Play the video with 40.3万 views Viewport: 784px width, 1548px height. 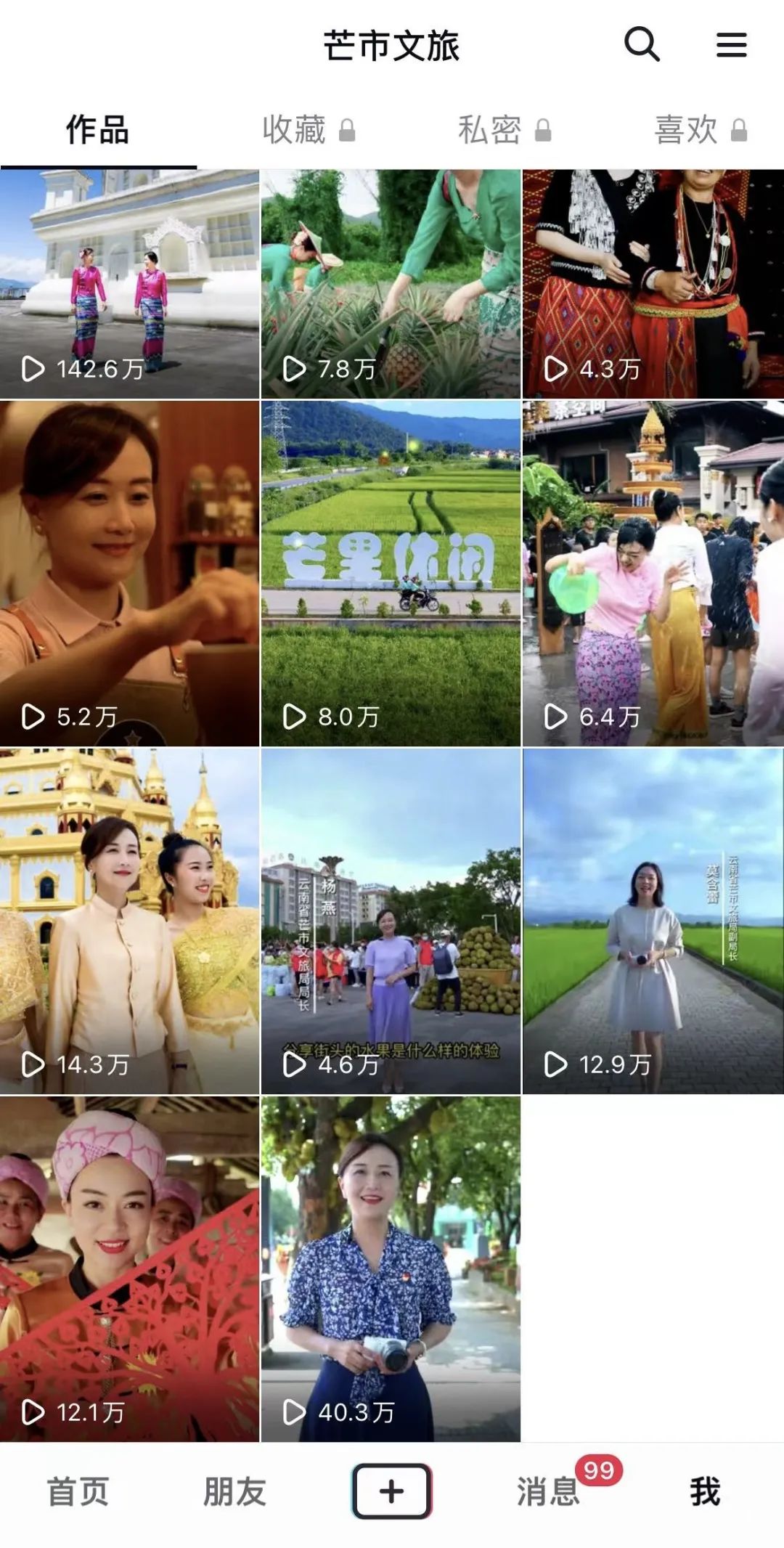(x=391, y=1268)
